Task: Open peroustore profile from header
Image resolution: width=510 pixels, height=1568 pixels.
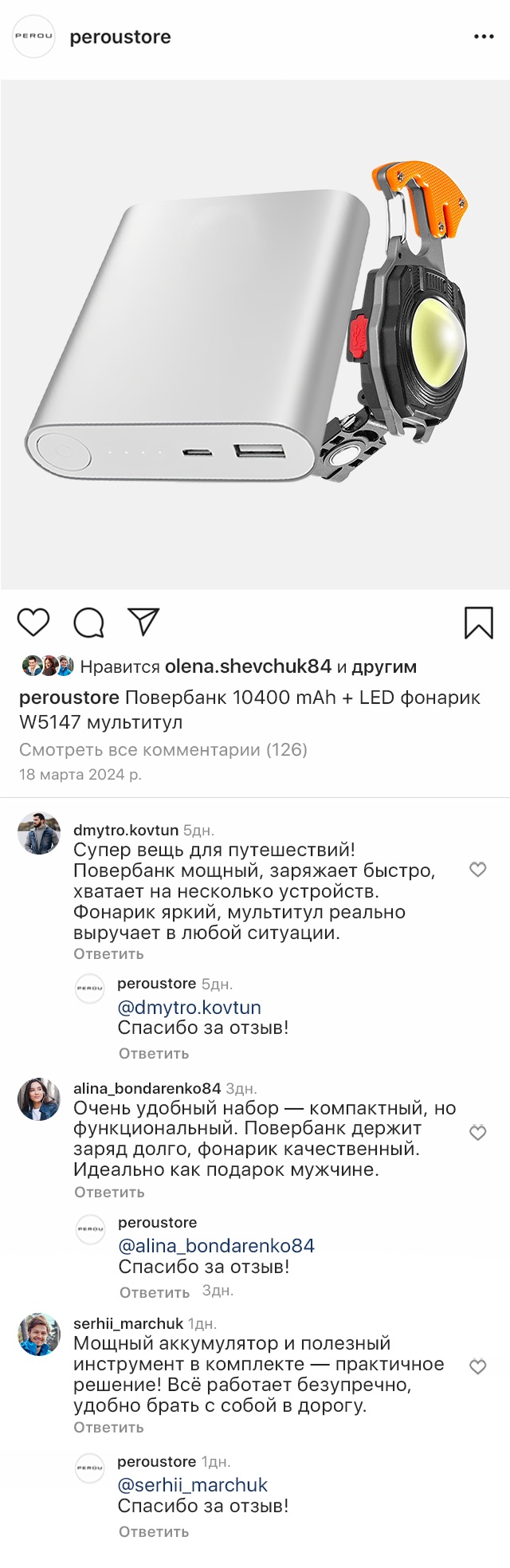Action: 120,37
